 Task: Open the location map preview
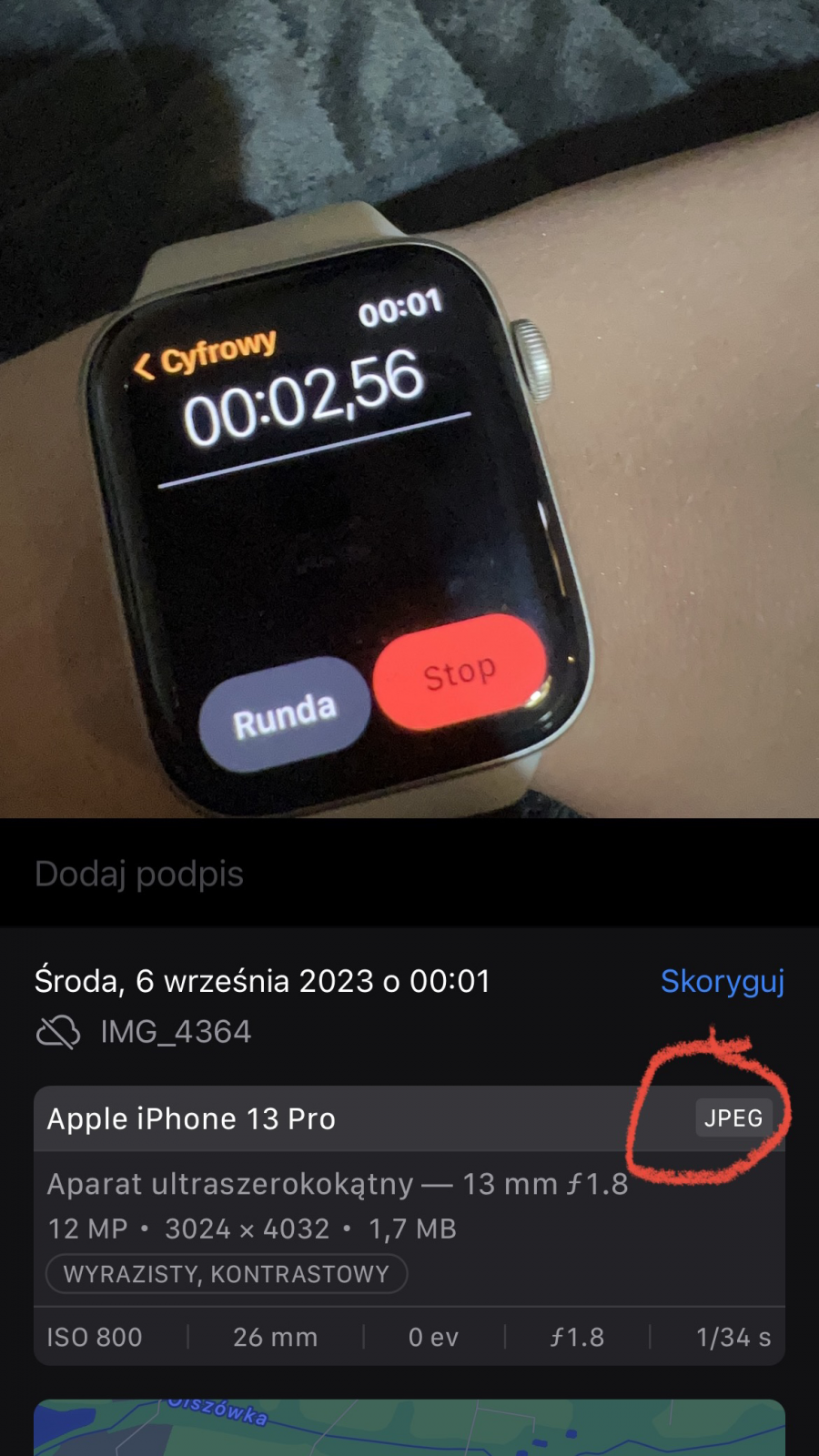[409, 1429]
